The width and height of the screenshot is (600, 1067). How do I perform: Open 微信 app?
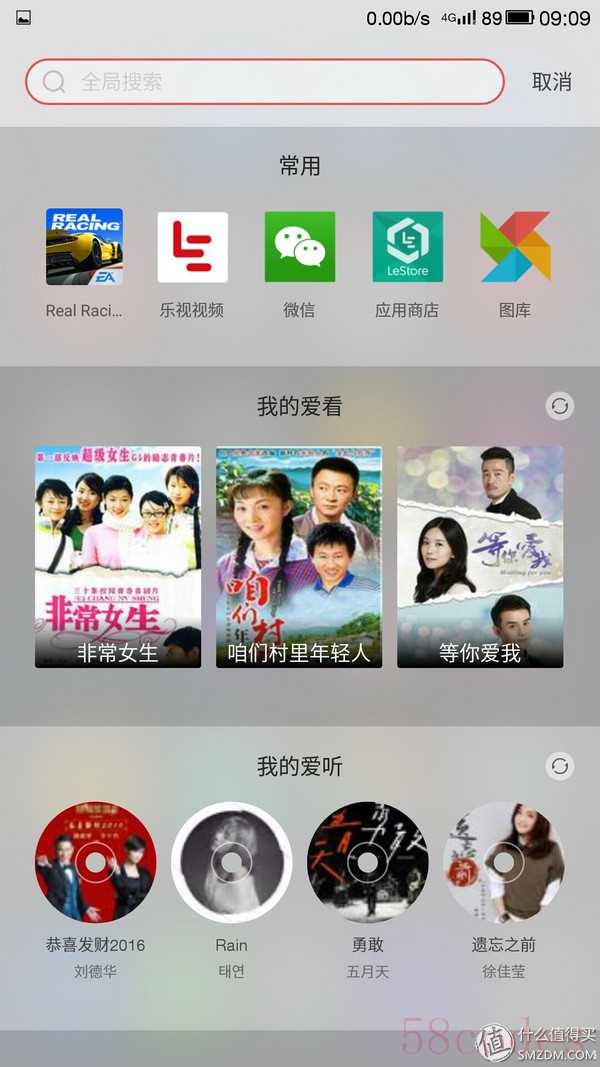coord(299,247)
